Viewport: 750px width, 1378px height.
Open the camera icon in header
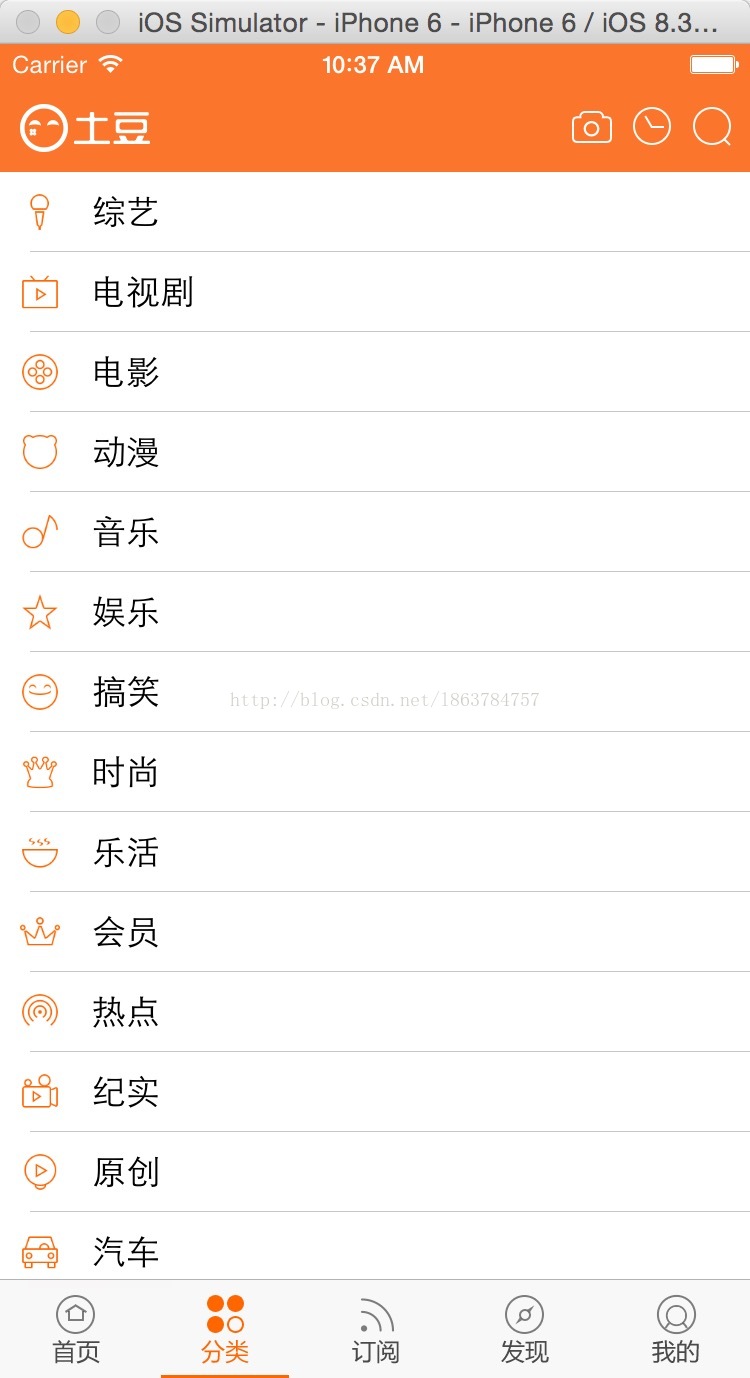(x=591, y=128)
